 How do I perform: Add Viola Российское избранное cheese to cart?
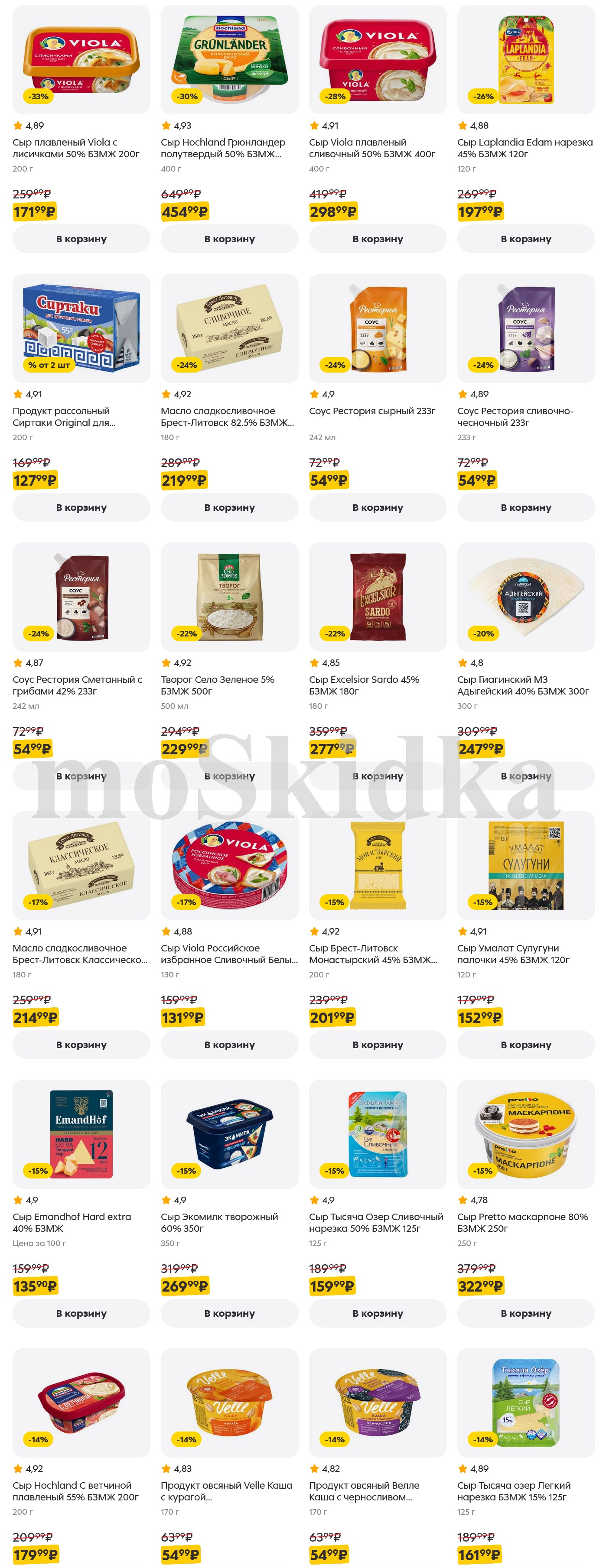tap(229, 1045)
